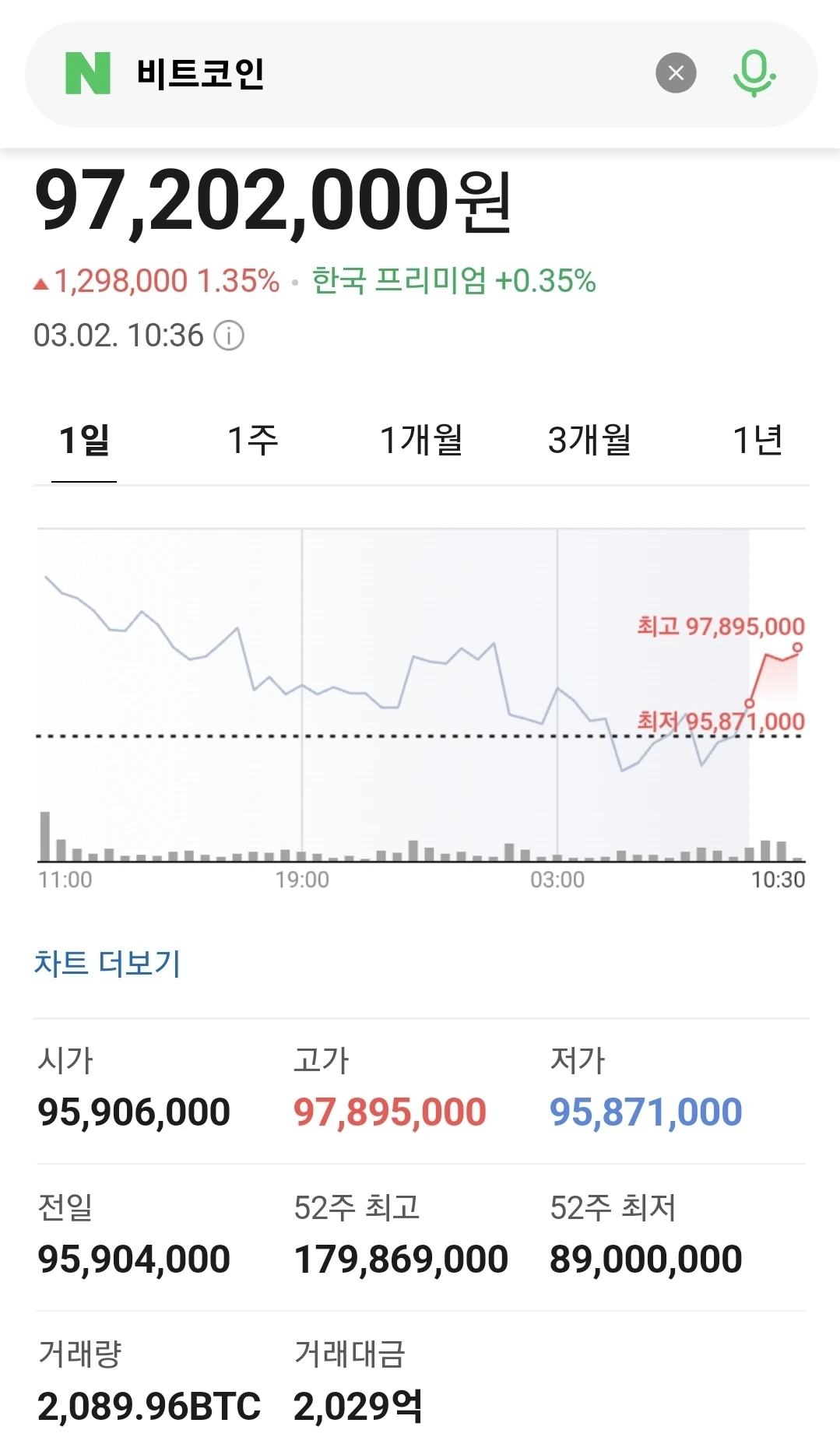Select the 1일 chart tab
The image size is (840, 1451).
pyautogui.click(x=84, y=441)
